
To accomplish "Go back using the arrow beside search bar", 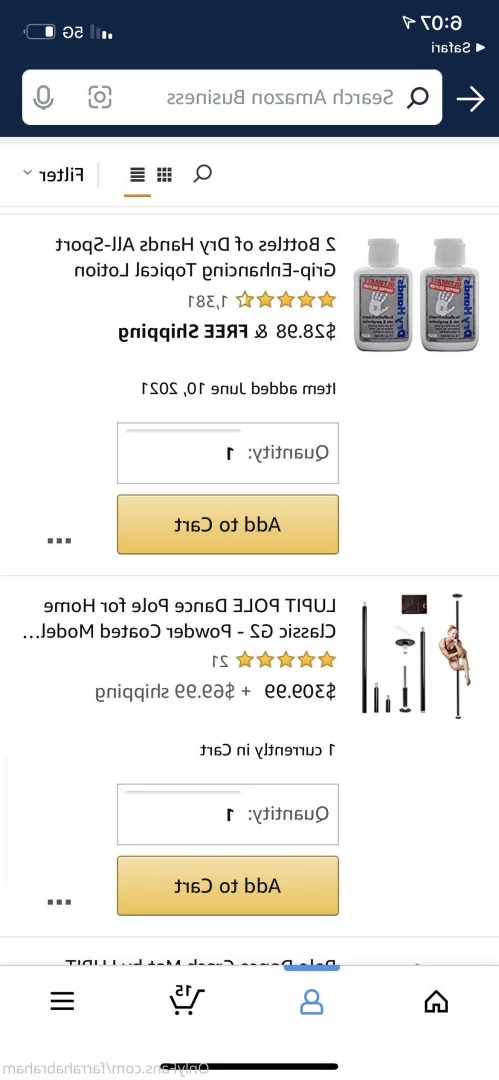I will (x=471, y=100).
